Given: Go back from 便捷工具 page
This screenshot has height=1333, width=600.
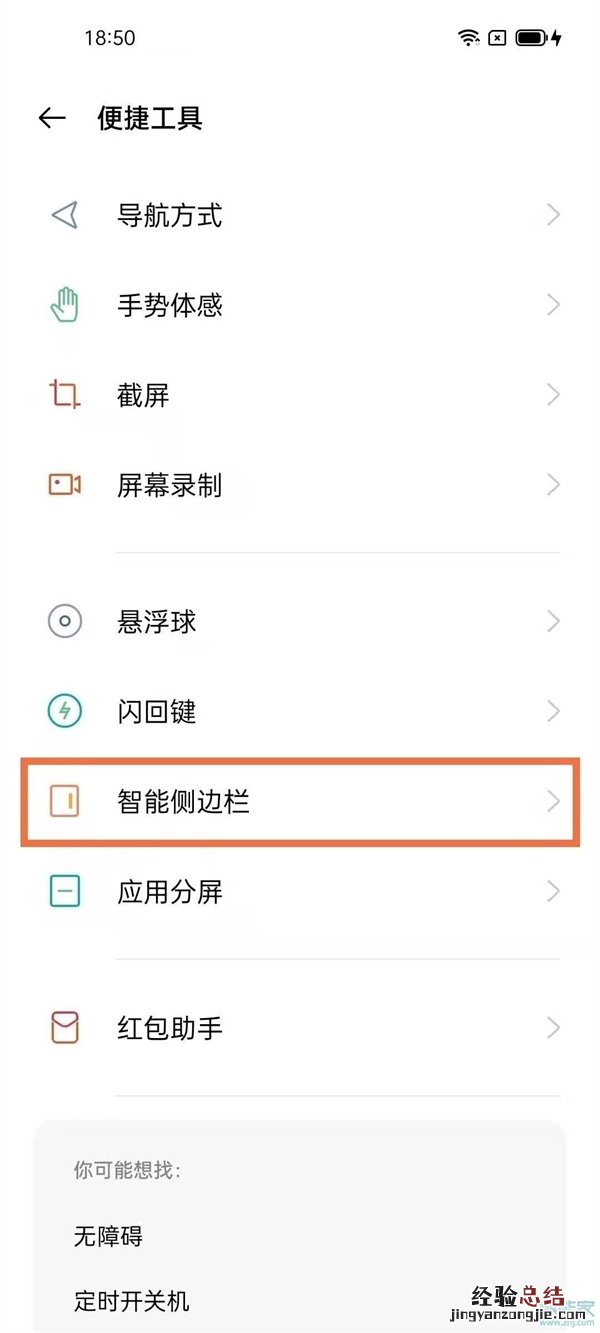Looking at the screenshot, I should point(52,118).
